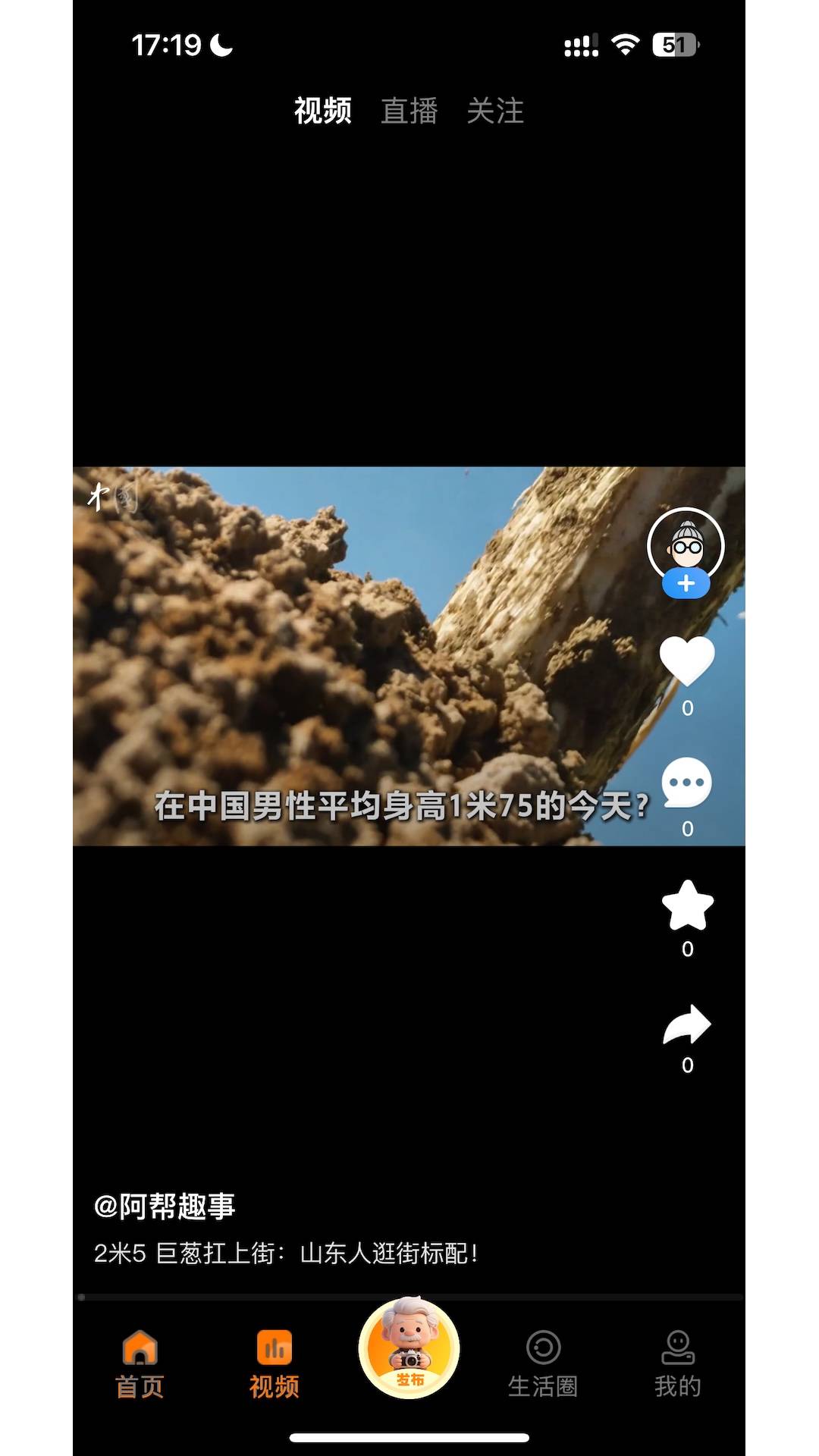Select the 视频 top tab

point(322,112)
